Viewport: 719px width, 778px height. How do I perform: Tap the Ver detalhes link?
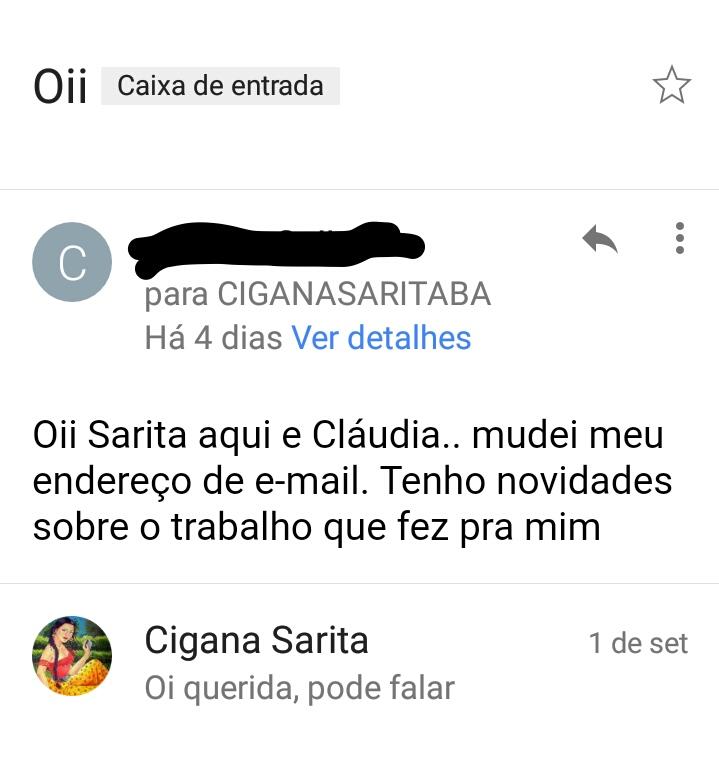pos(381,338)
